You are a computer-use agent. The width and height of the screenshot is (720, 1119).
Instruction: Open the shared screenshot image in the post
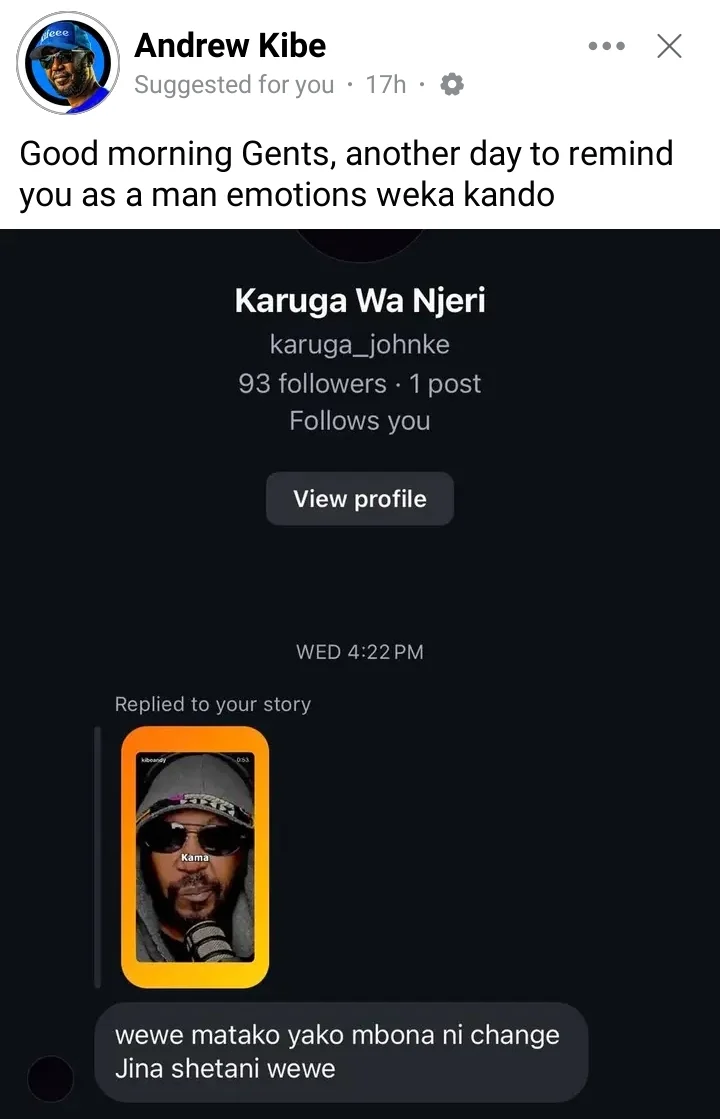tap(360, 670)
